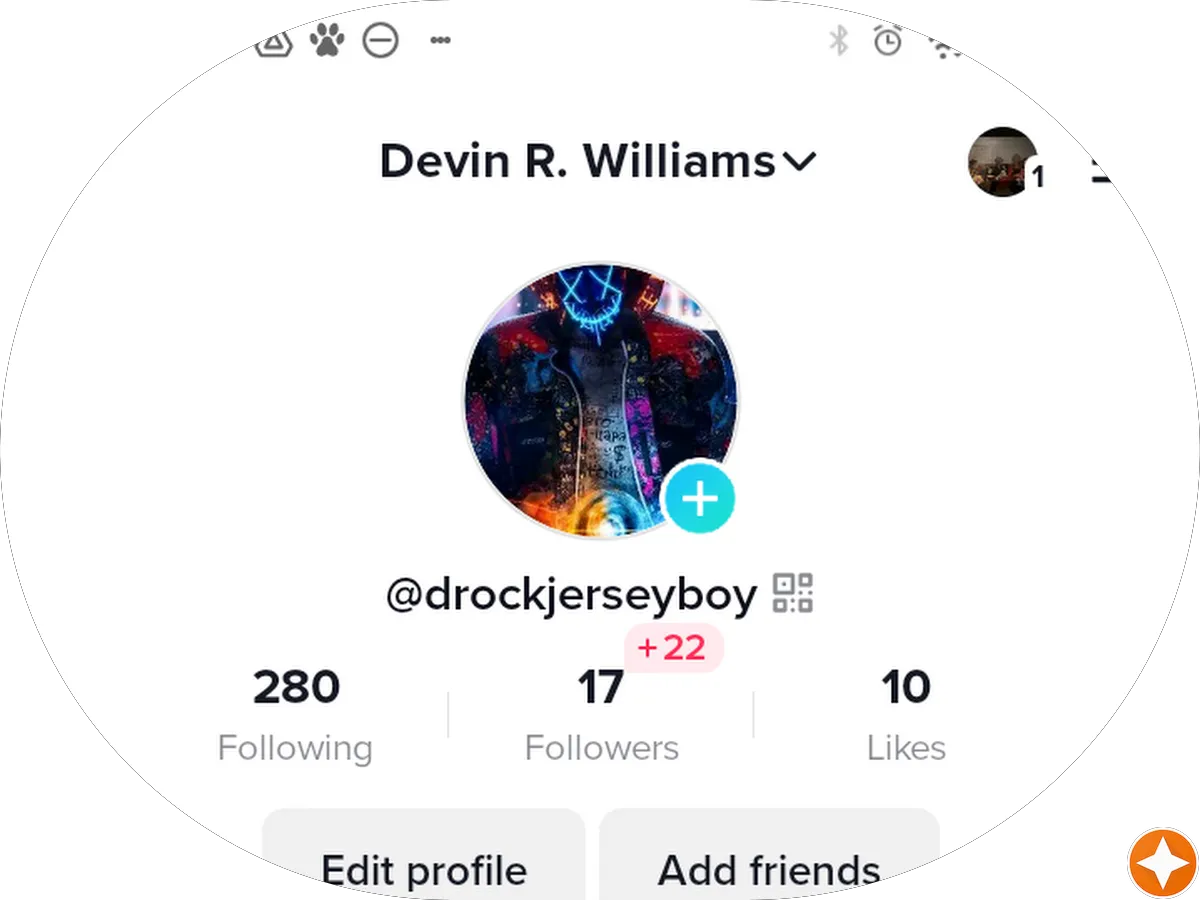Show the QR code next to @drockjerseyboy
Viewport: 1200px width, 900px height.
pos(793,594)
